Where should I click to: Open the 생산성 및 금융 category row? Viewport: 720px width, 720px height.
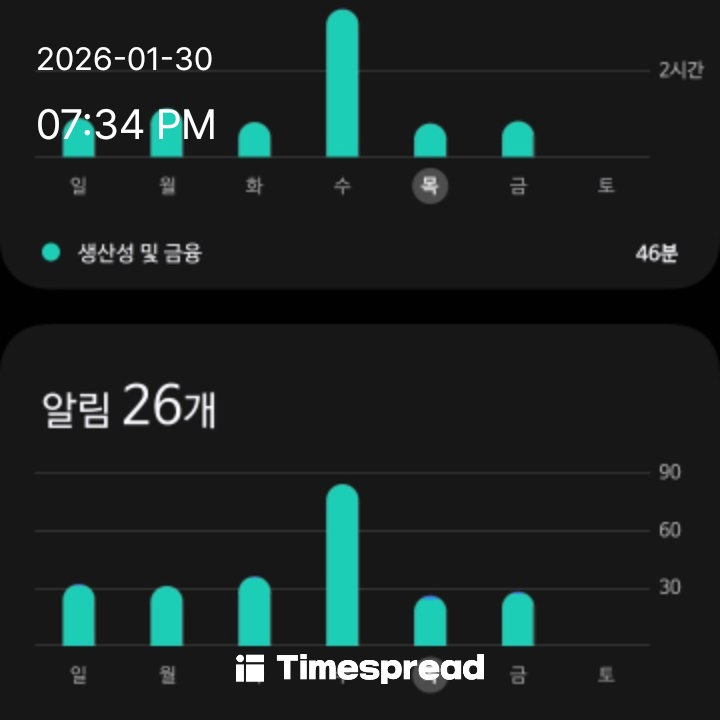(360, 254)
